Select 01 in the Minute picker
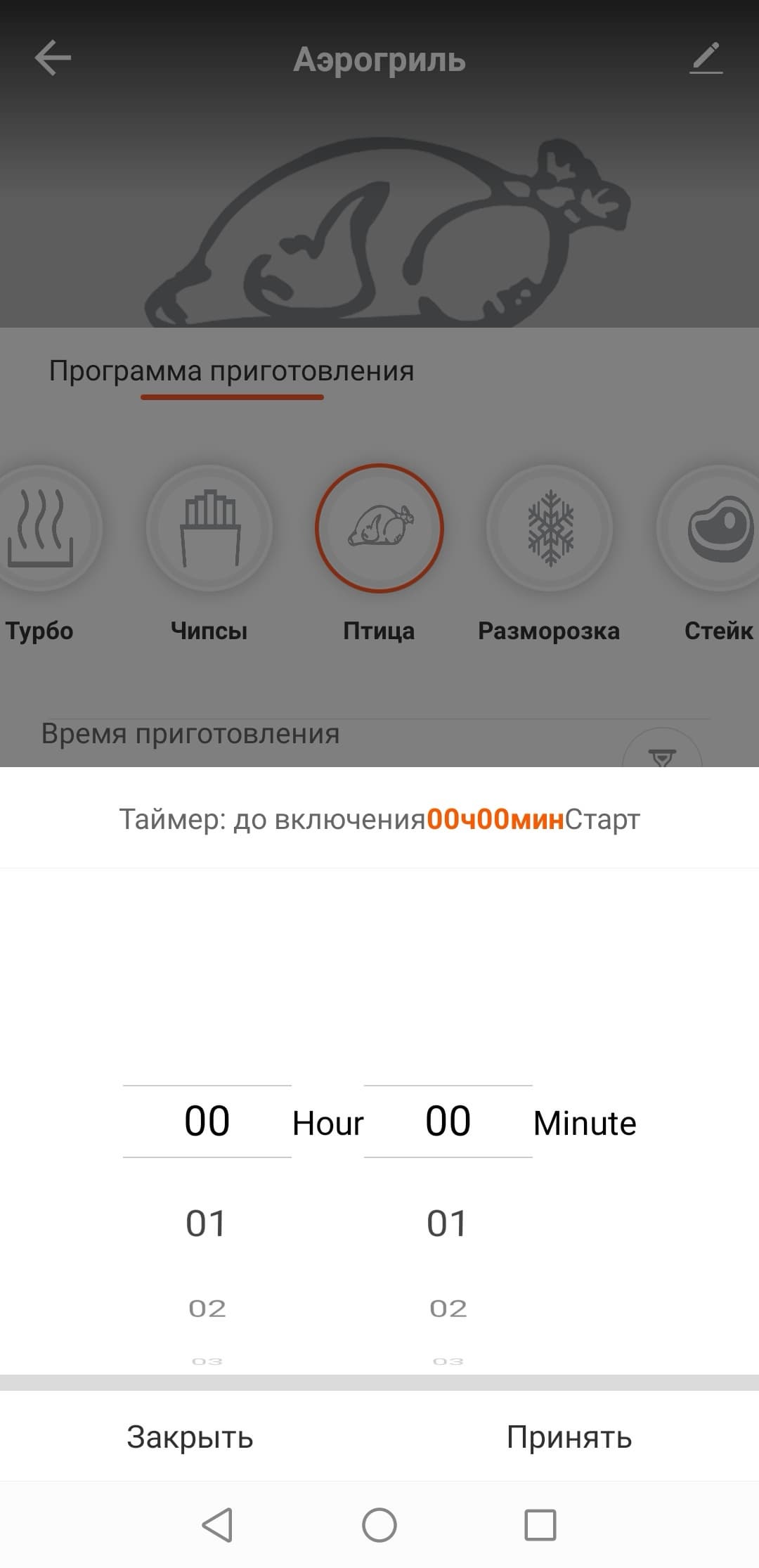The height and width of the screenshot is (1568, 759). point(447,1223)
